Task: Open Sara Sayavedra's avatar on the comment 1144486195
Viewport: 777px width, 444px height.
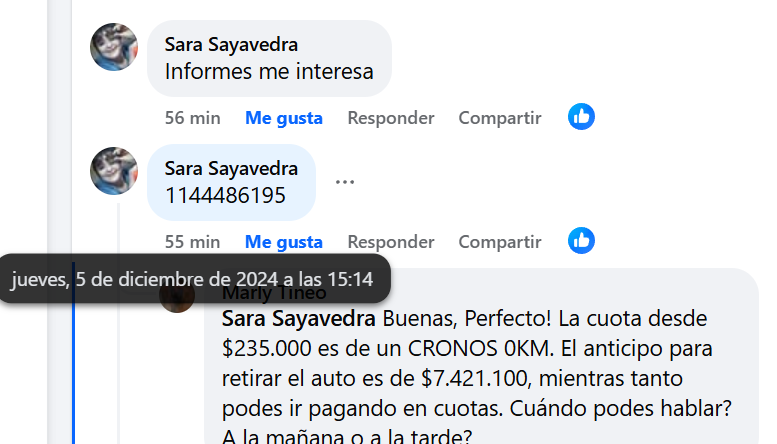Action: (x=114, y=170)
